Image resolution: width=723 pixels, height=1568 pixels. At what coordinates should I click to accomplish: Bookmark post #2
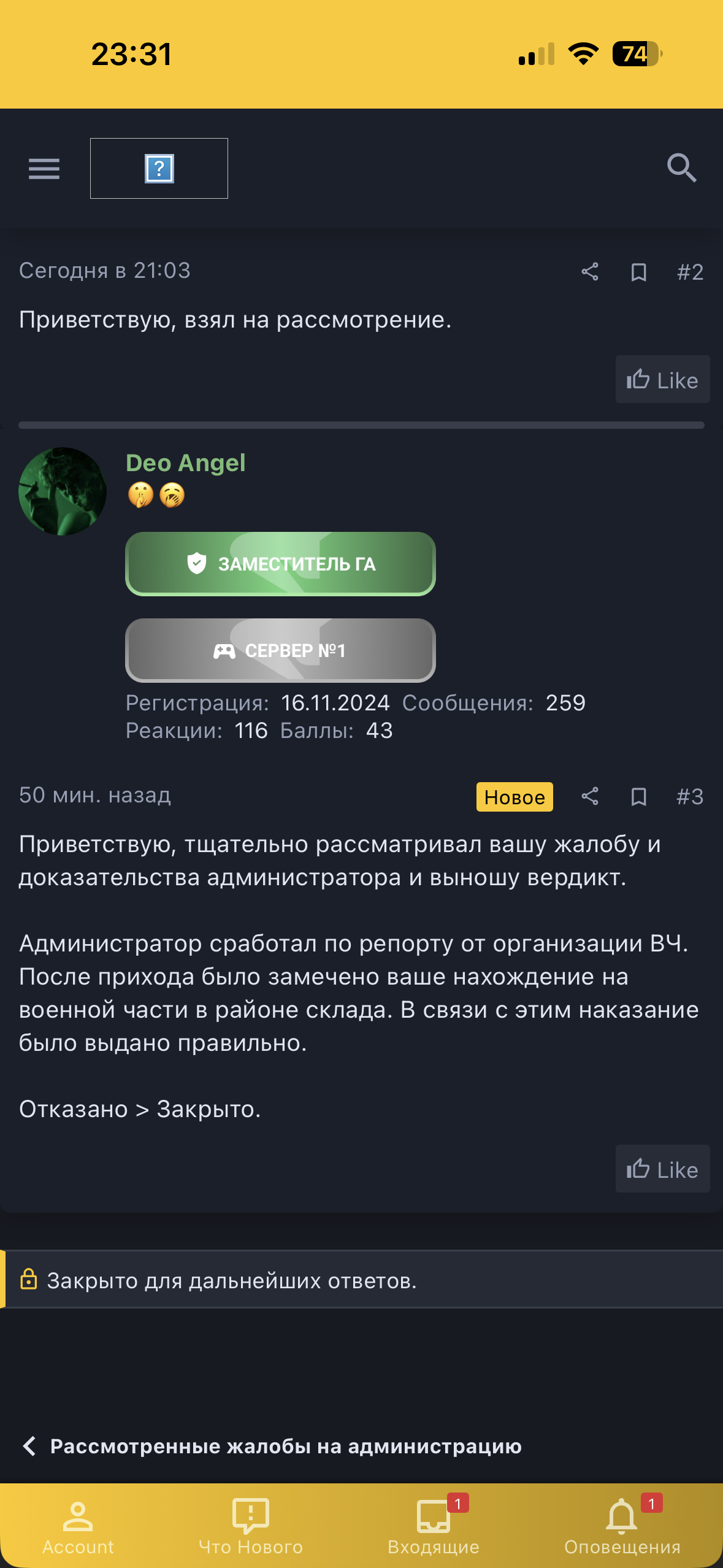tap(638, 272)
